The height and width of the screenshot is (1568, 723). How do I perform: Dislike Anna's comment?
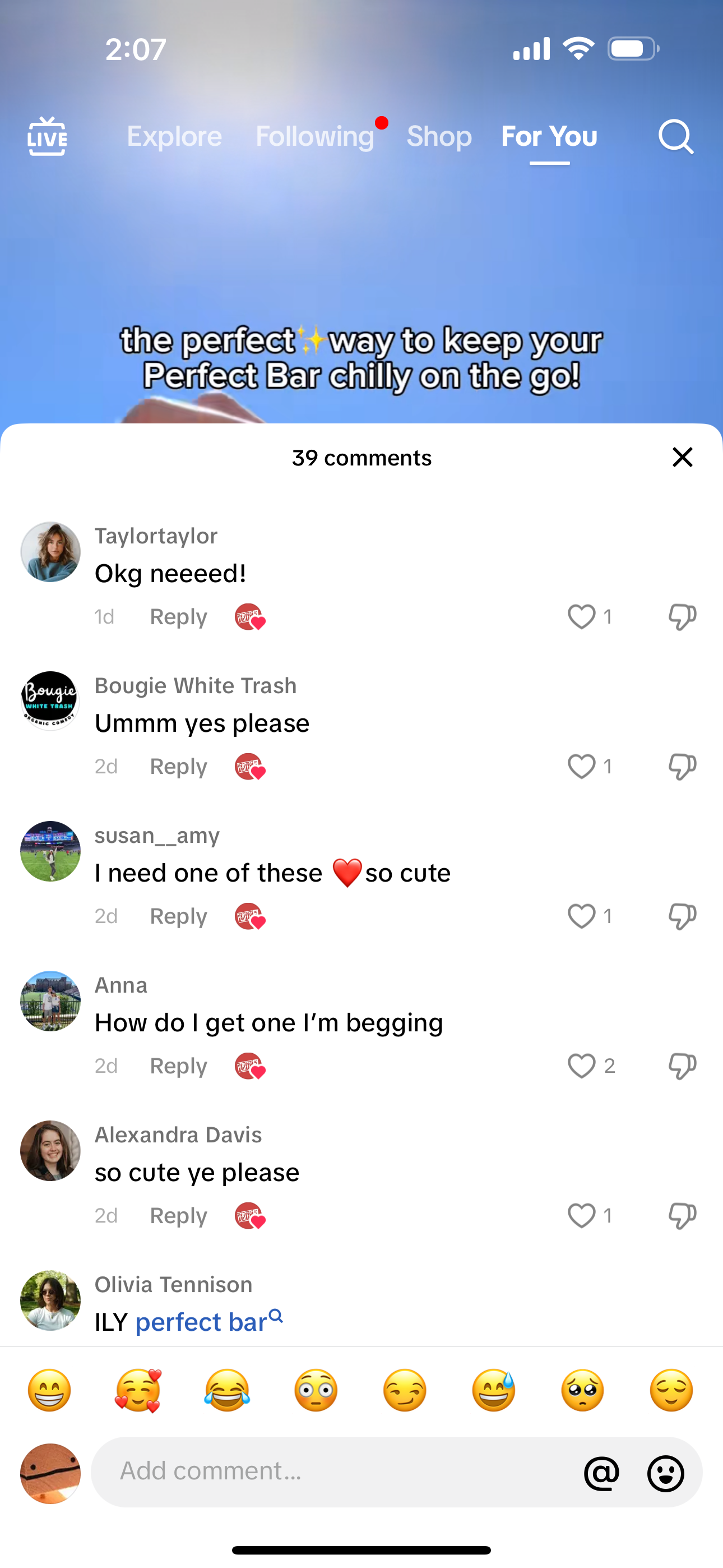(x=682, y=1067)
